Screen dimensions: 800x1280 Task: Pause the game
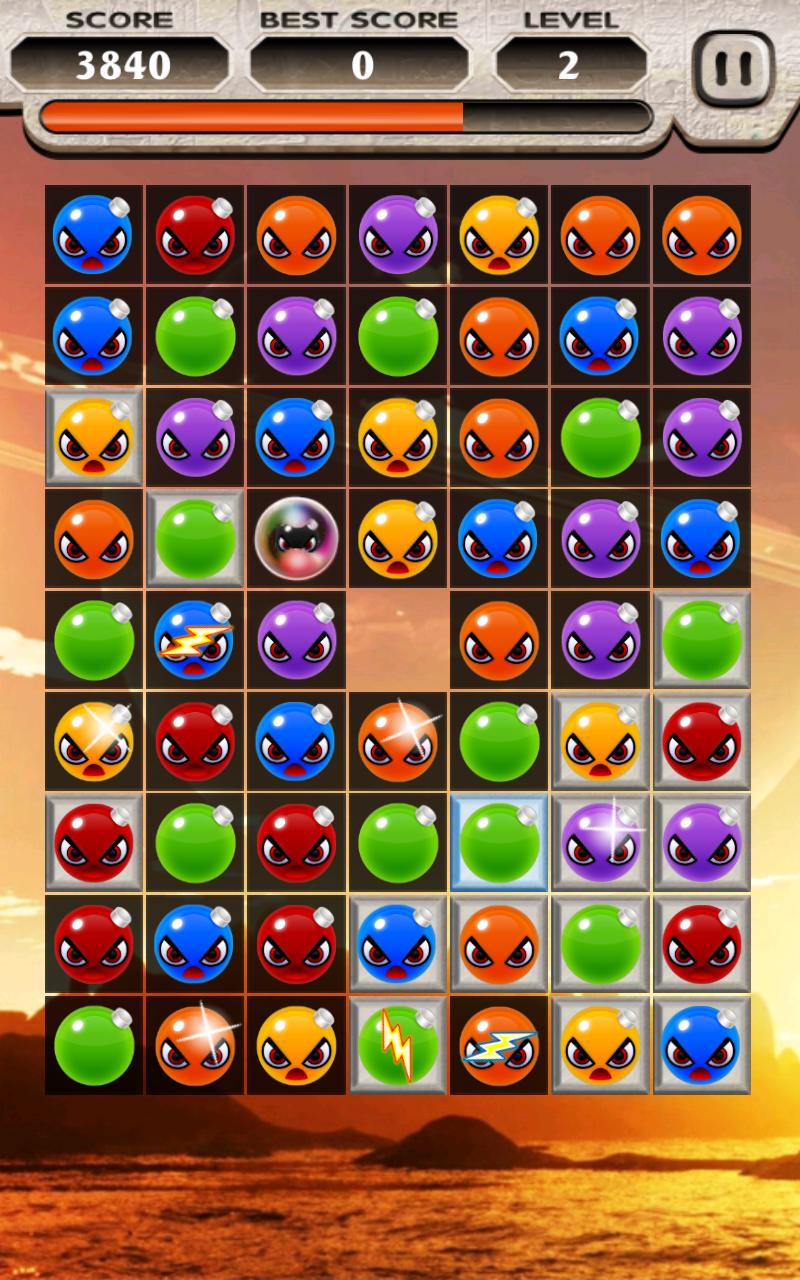(733, 68)
